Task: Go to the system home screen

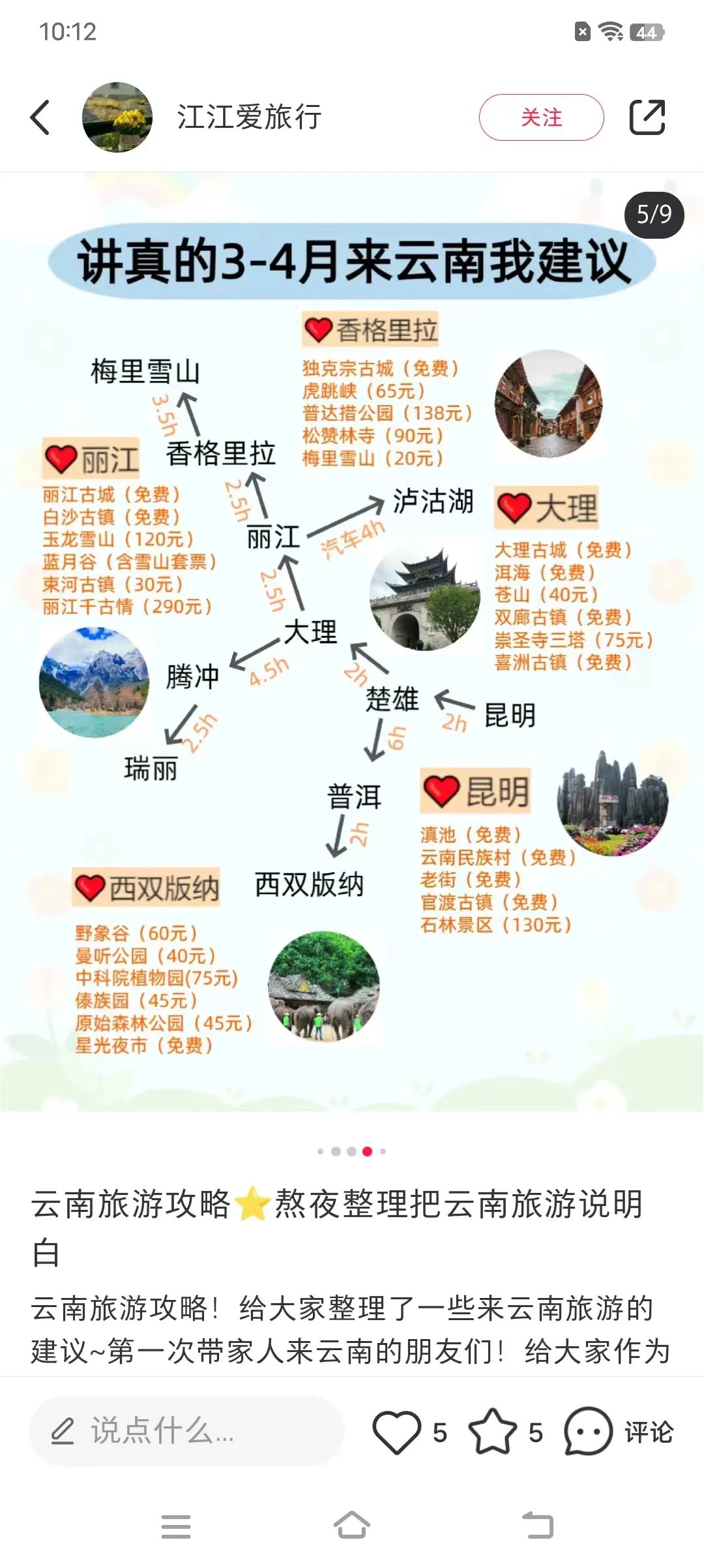Action: click(x=352, y=1526)
